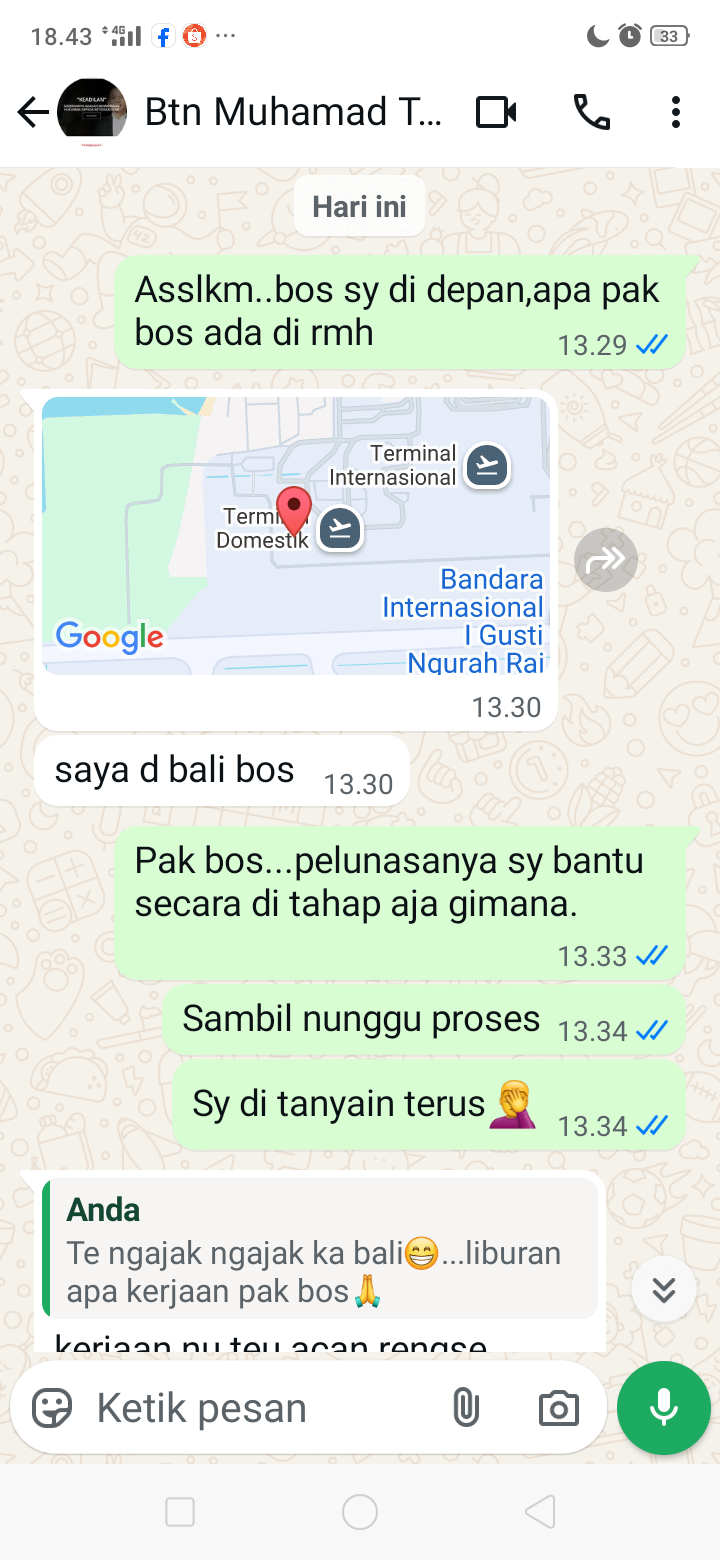Screen dimensions: 720x1560
Task: Tap the system home button
Action: click(x=360, y=1512)
